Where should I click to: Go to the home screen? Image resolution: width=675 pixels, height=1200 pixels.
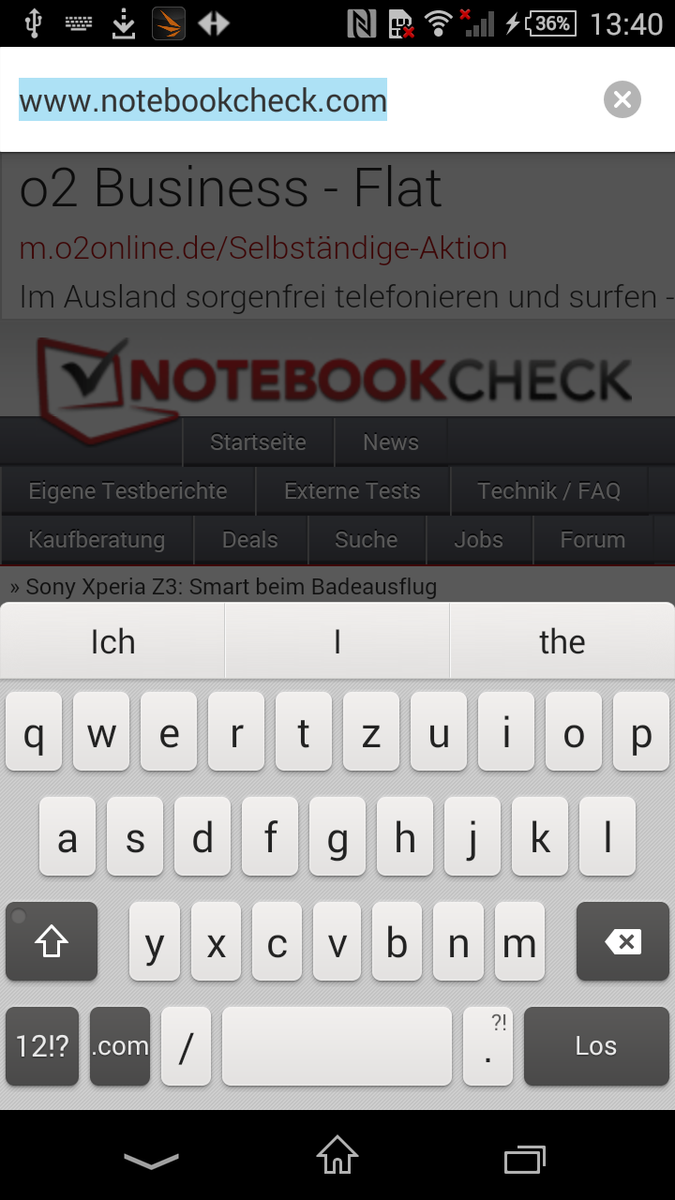point(337,1155)
